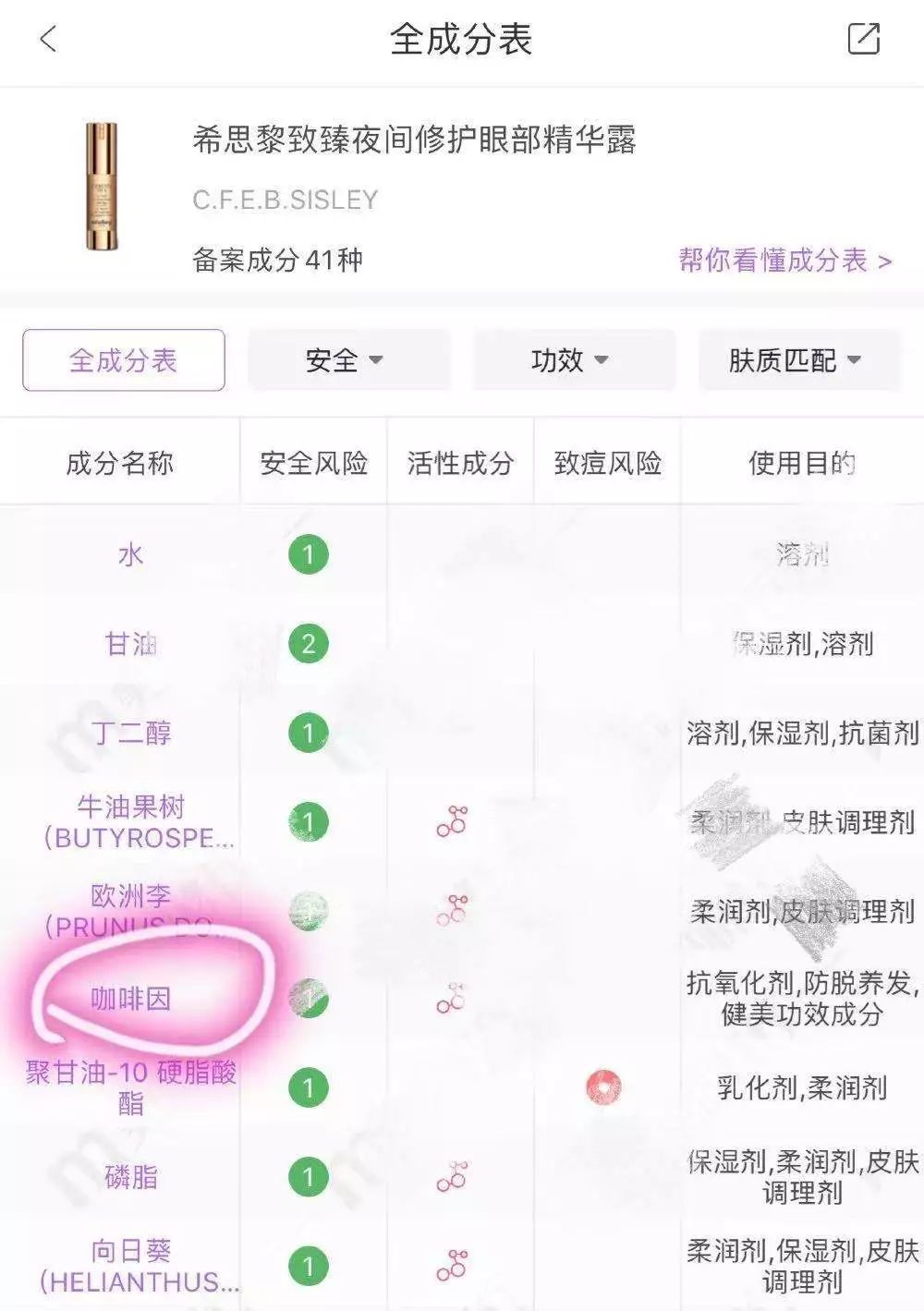Expand the 肤质匹配 filter dropdown
Screen dimensions: 924x1311
click(x=795, y=360)
